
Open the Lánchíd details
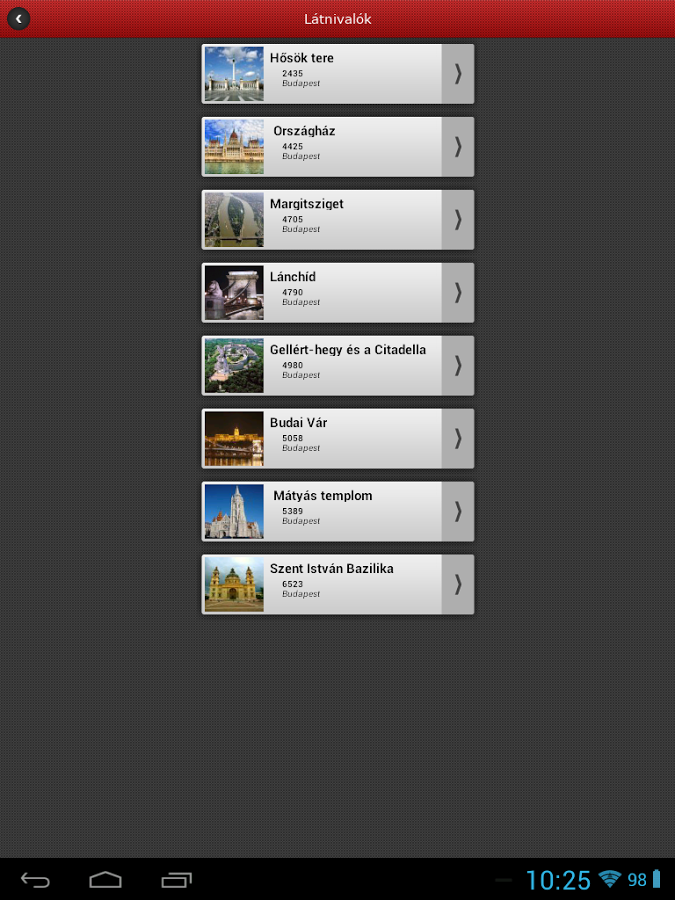(337, 293)
